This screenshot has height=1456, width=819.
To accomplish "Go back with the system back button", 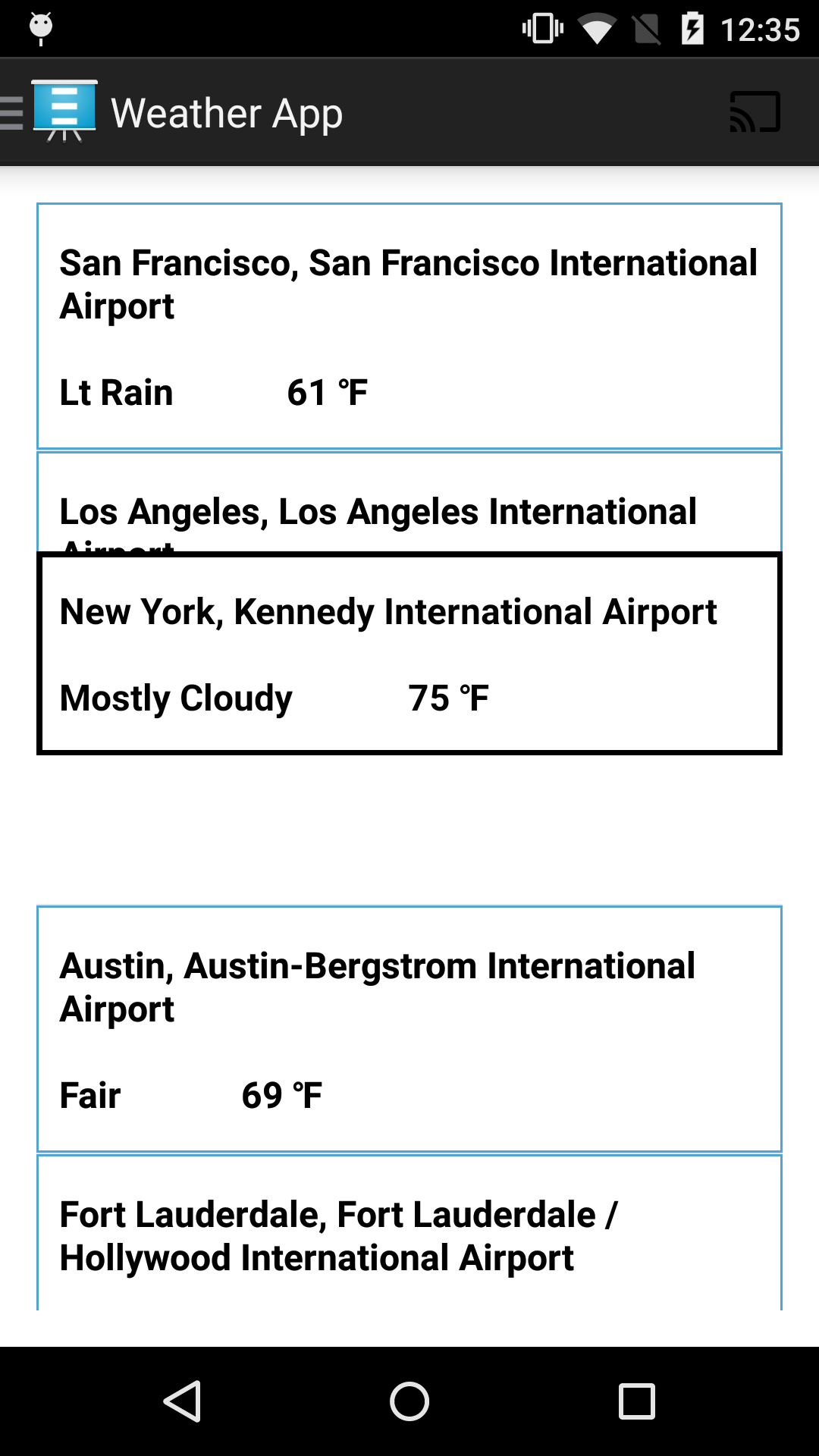I will point(182,1401).
